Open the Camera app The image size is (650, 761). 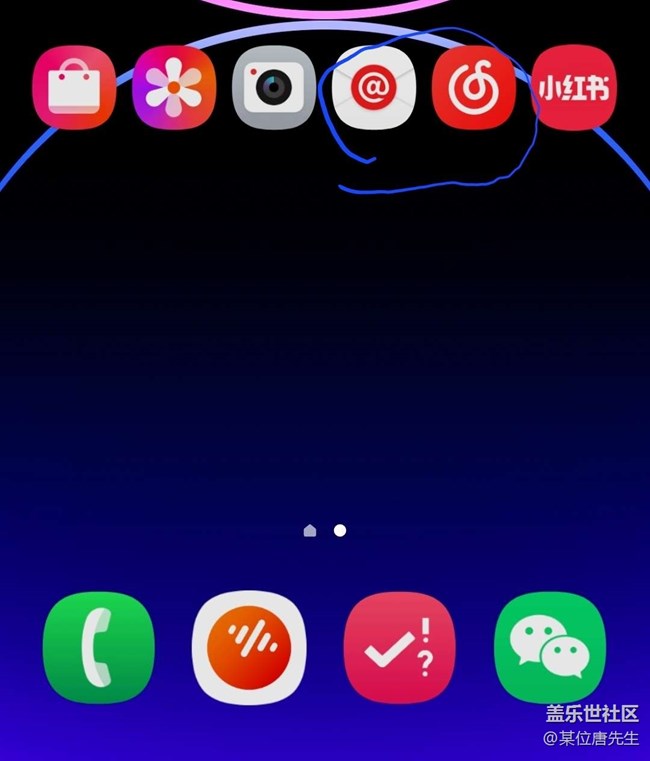274,88
